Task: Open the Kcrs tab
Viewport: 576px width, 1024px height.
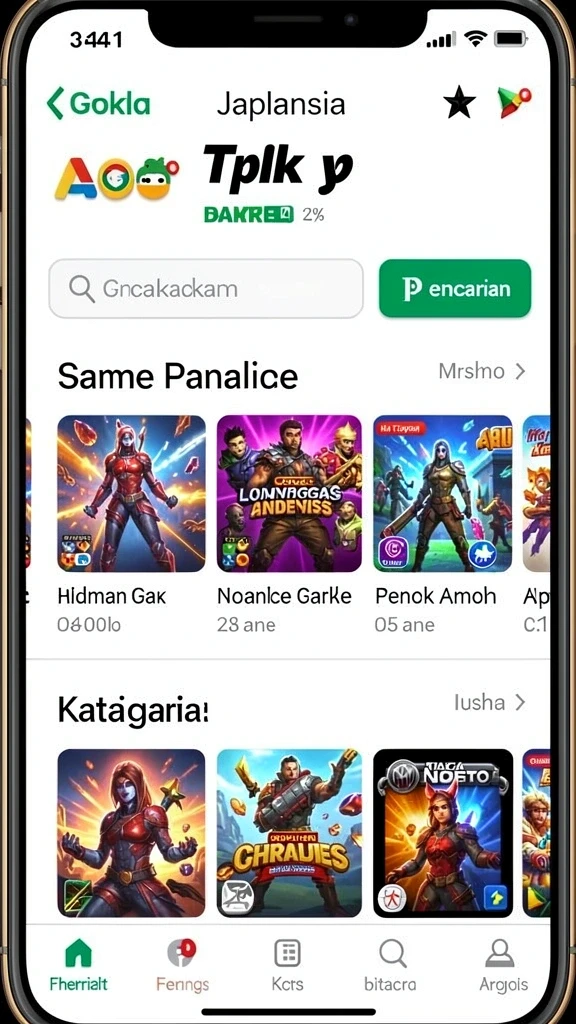Action: click(x=287, y=965)
